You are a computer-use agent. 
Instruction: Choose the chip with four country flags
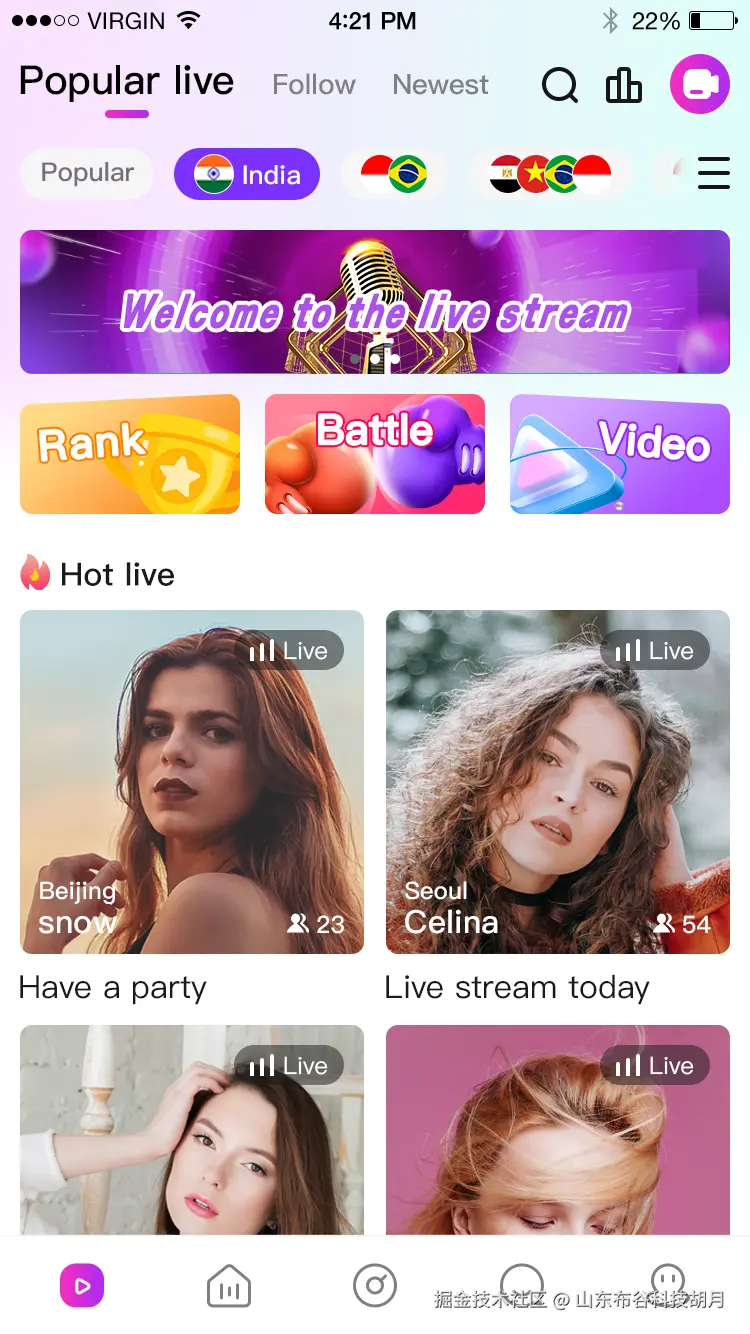[x=550, y=175]
